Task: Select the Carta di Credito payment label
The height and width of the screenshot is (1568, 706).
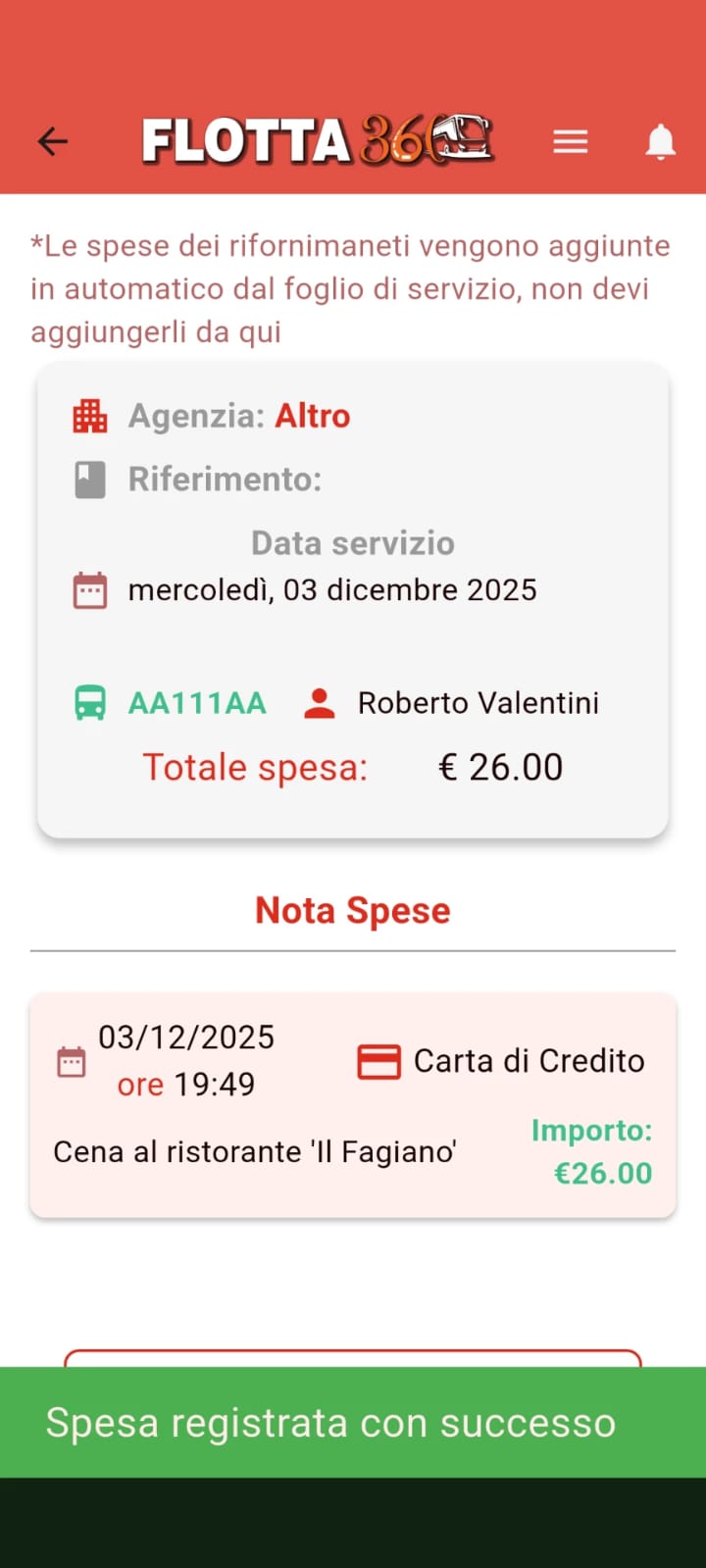Action: tap(529, 1060)
